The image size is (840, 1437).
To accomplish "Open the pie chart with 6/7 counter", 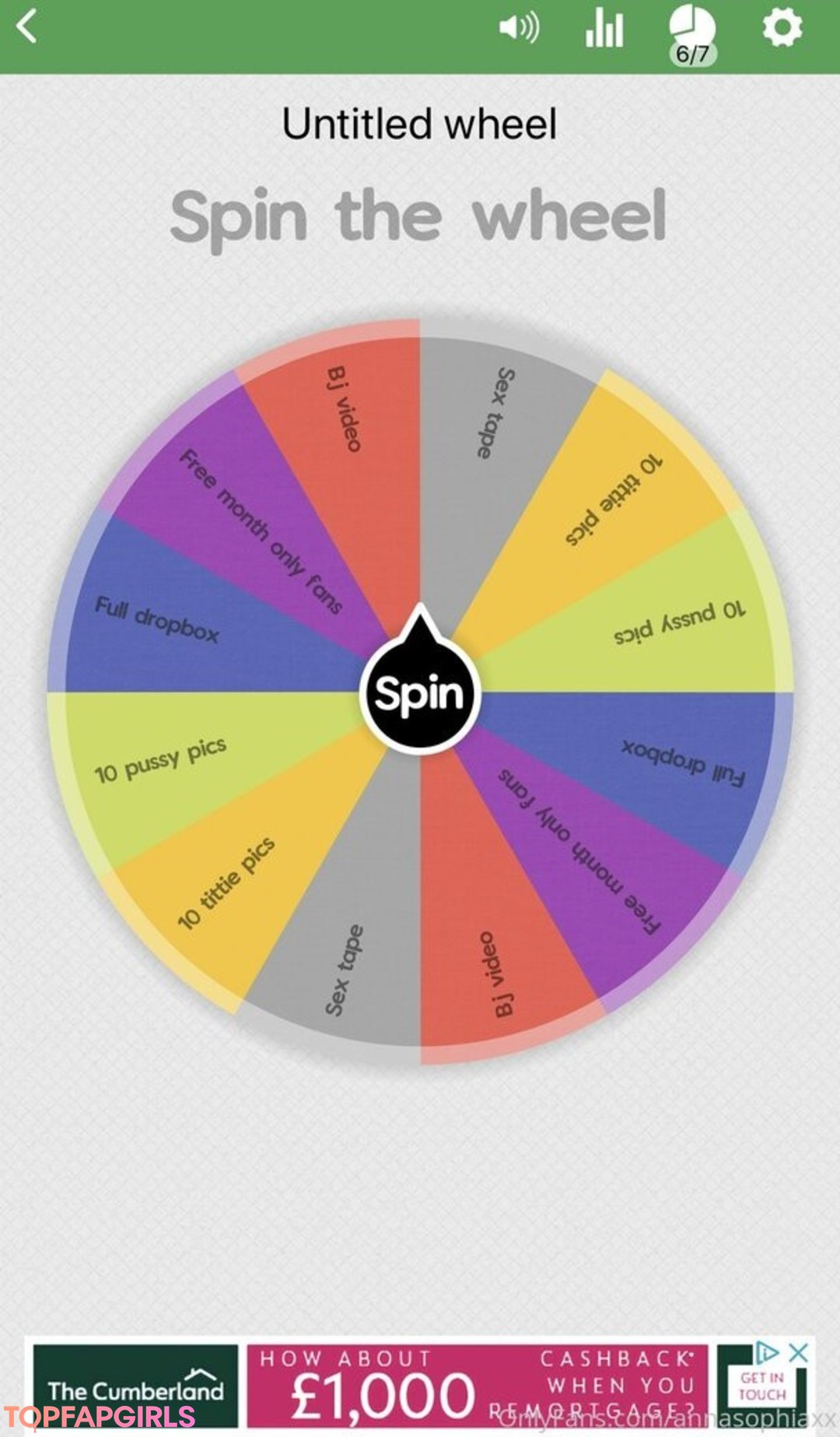I will coord(691,33).
